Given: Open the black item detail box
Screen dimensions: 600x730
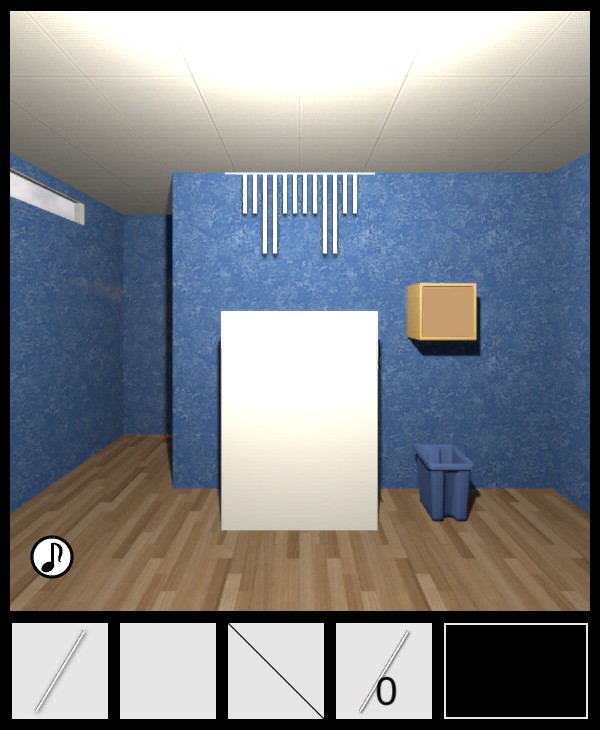Looking at the screenshot, I should pos(516,671).
